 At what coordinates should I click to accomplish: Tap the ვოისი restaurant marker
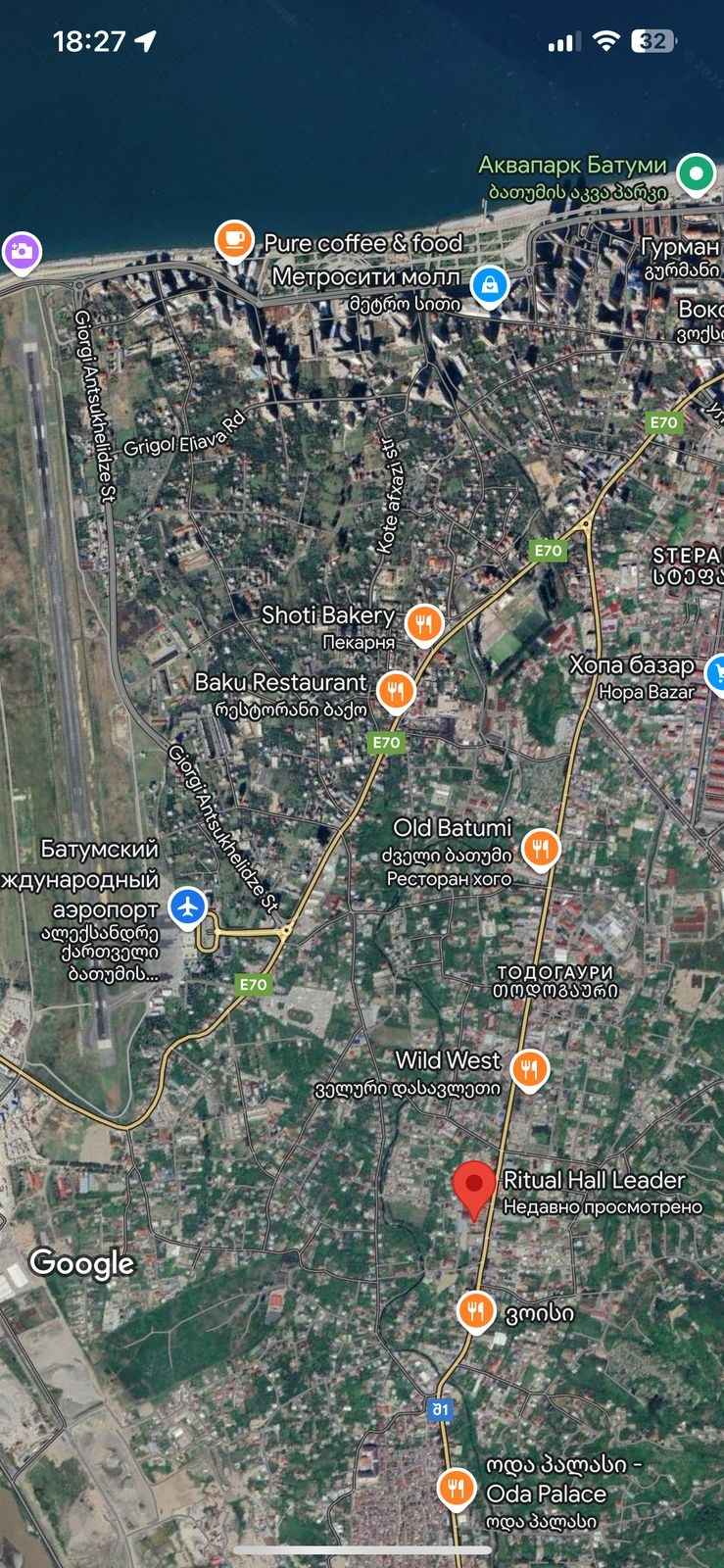coord(476,1311)
